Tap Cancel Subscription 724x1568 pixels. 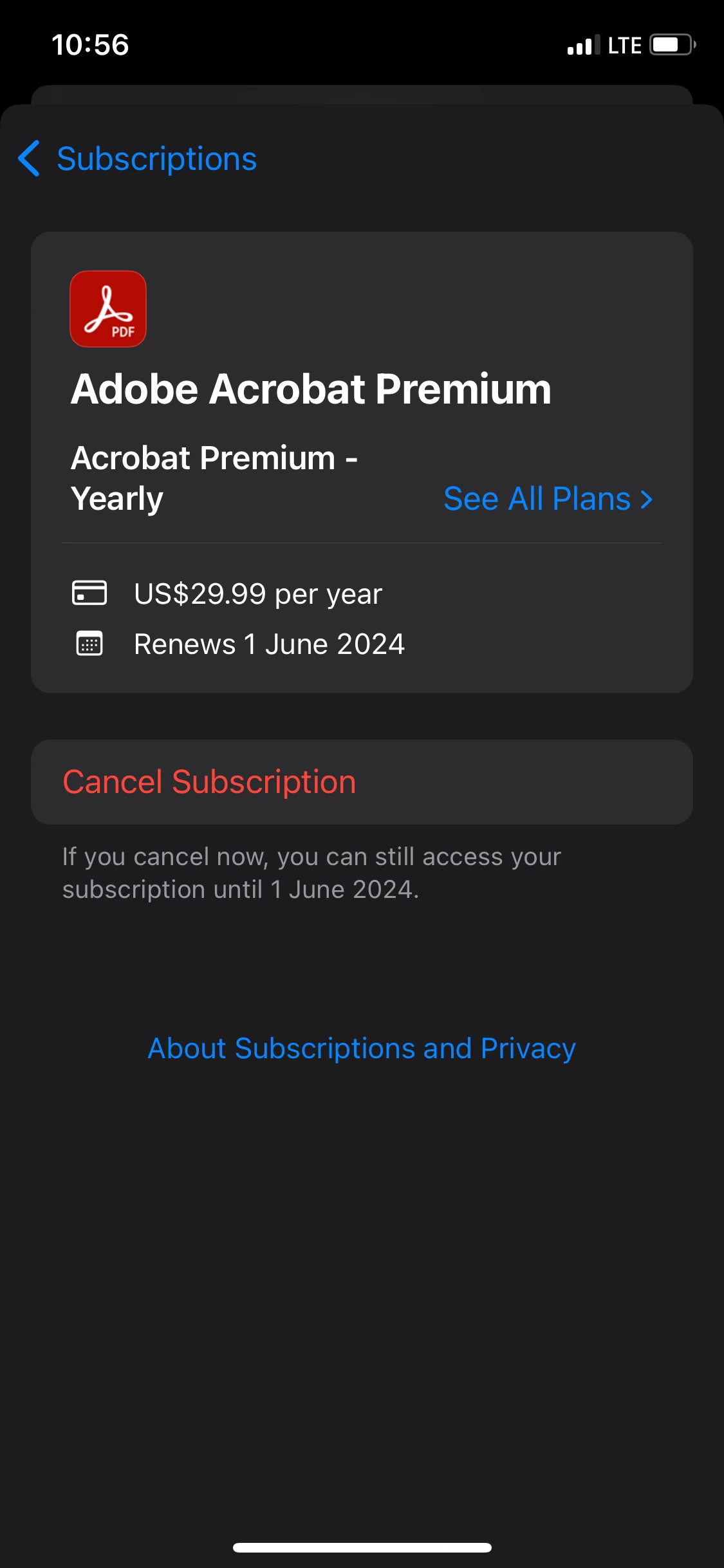pyautogui.click(x=210, y=782)
